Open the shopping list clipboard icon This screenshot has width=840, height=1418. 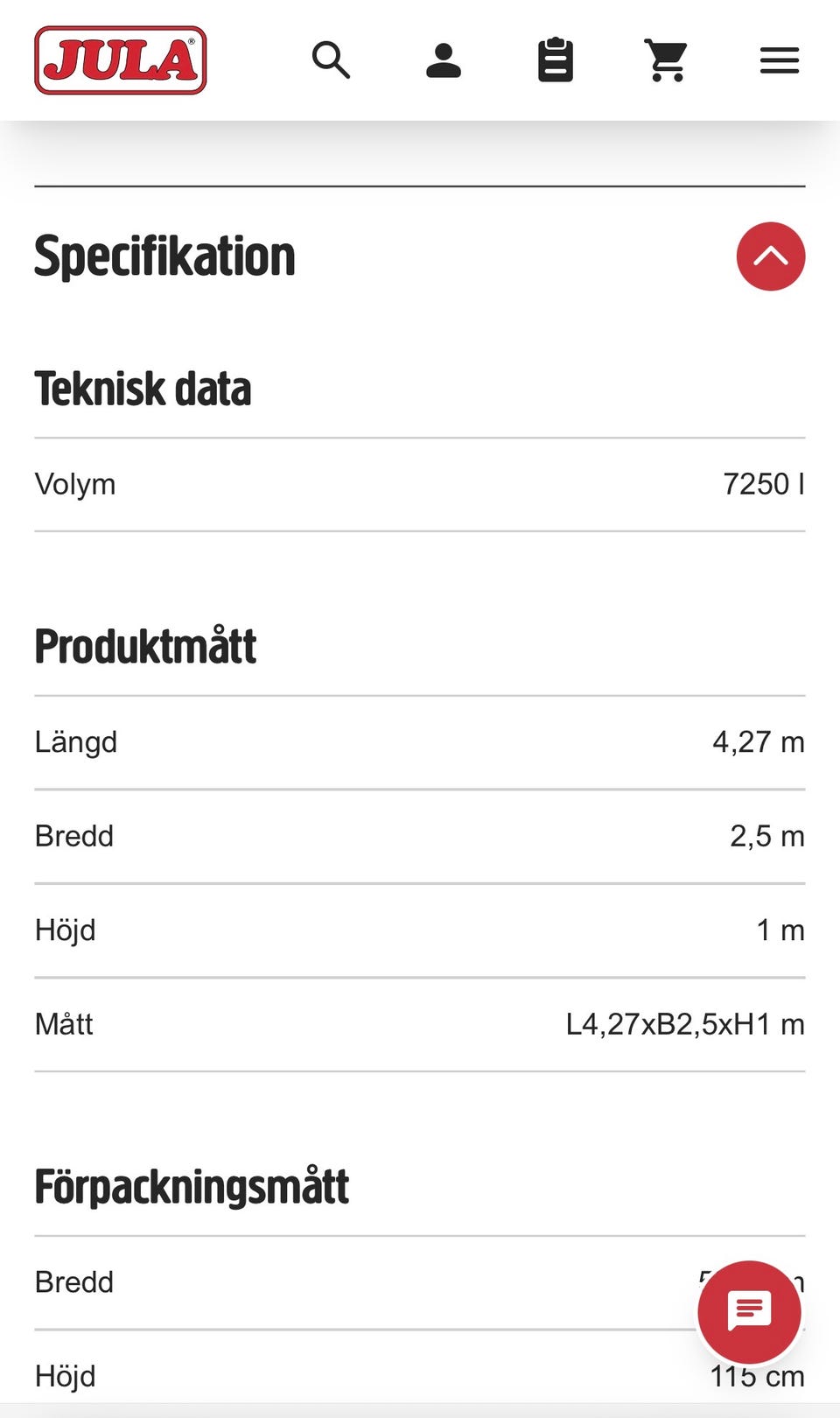click(556, 60)
